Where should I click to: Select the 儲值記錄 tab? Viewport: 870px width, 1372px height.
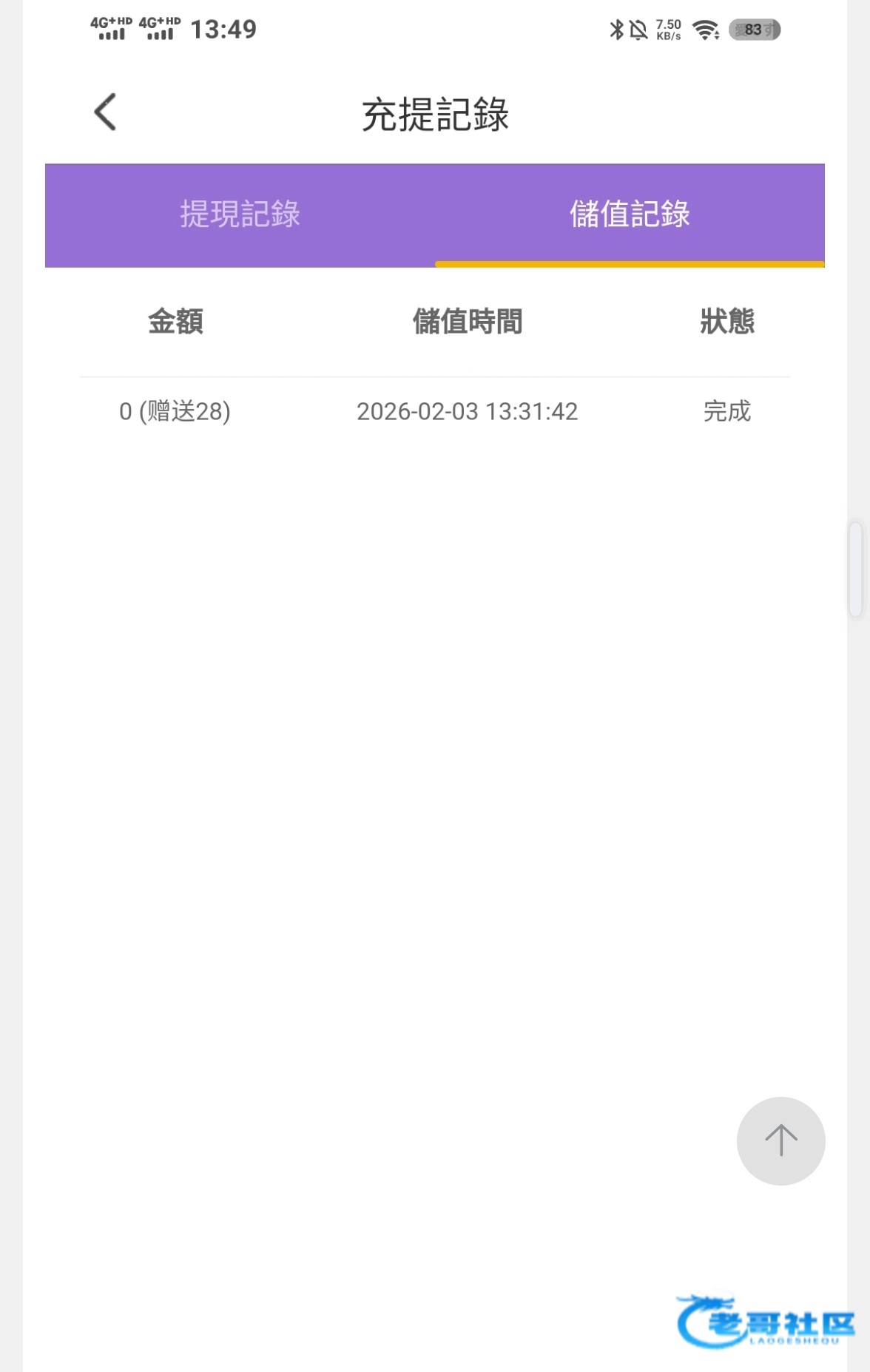(x=630, y=214)
